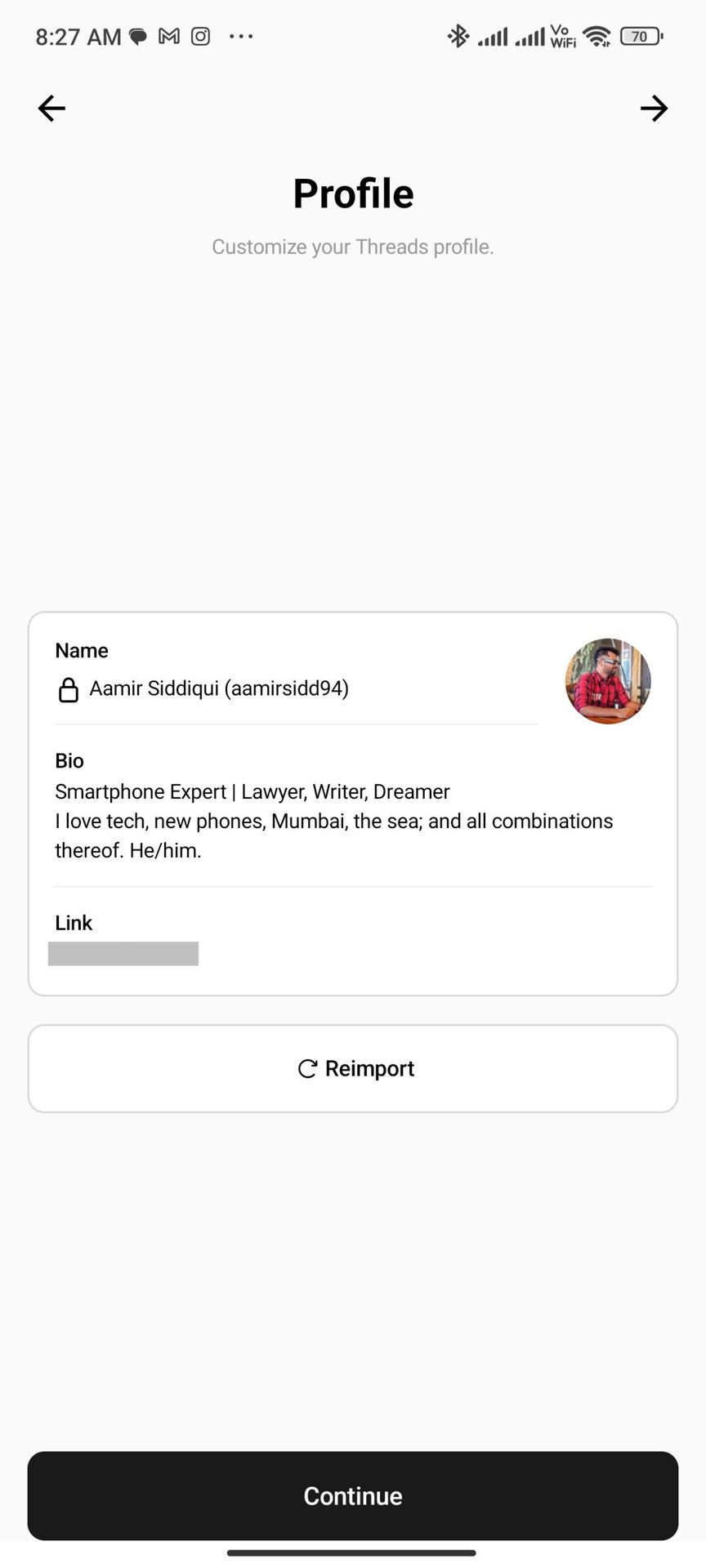This screenshot has height=1568, width=706.
Task: Tap Continue to proceed
Action: 353,1495
